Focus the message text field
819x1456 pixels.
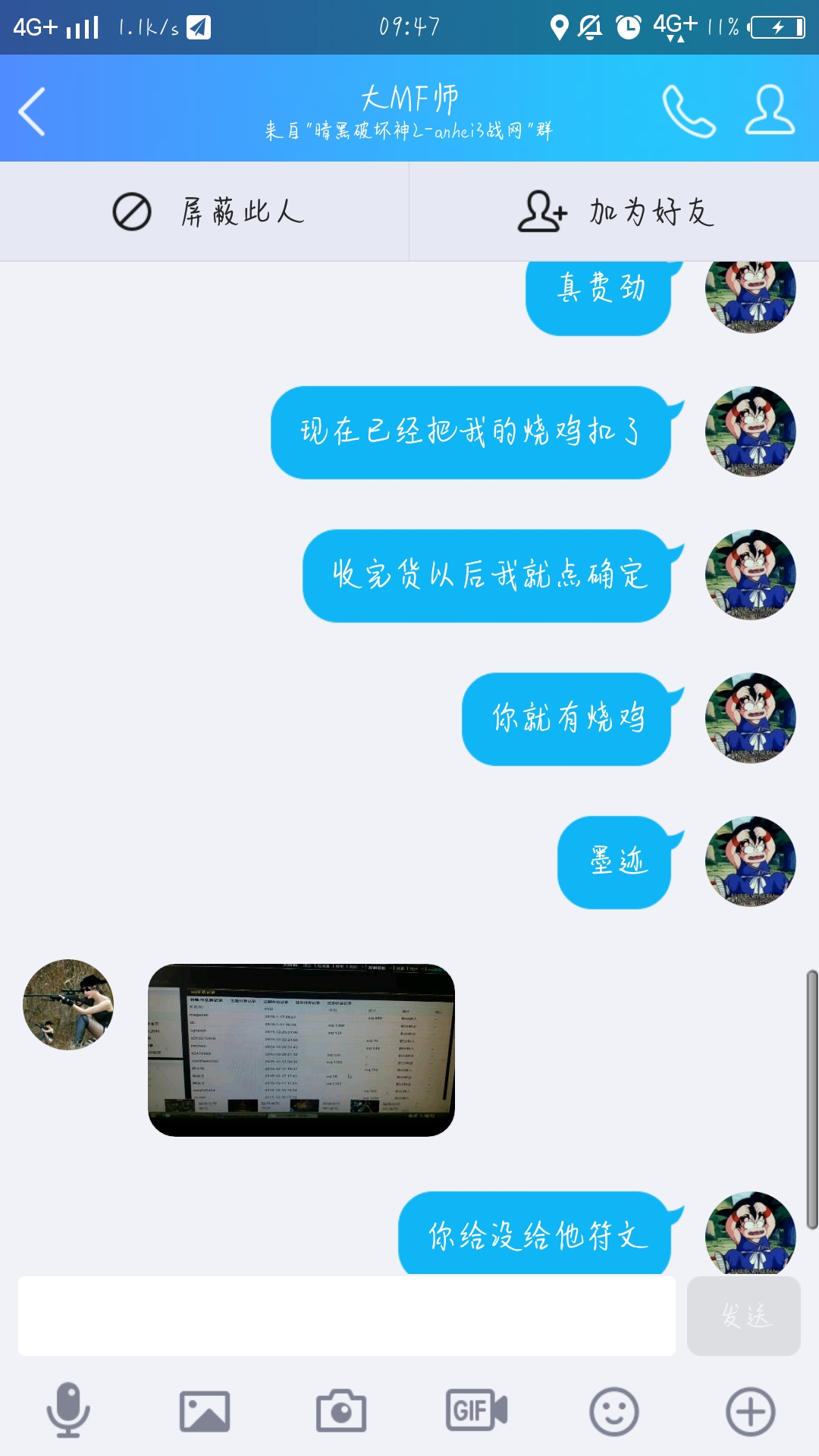tap(347, 1316)
